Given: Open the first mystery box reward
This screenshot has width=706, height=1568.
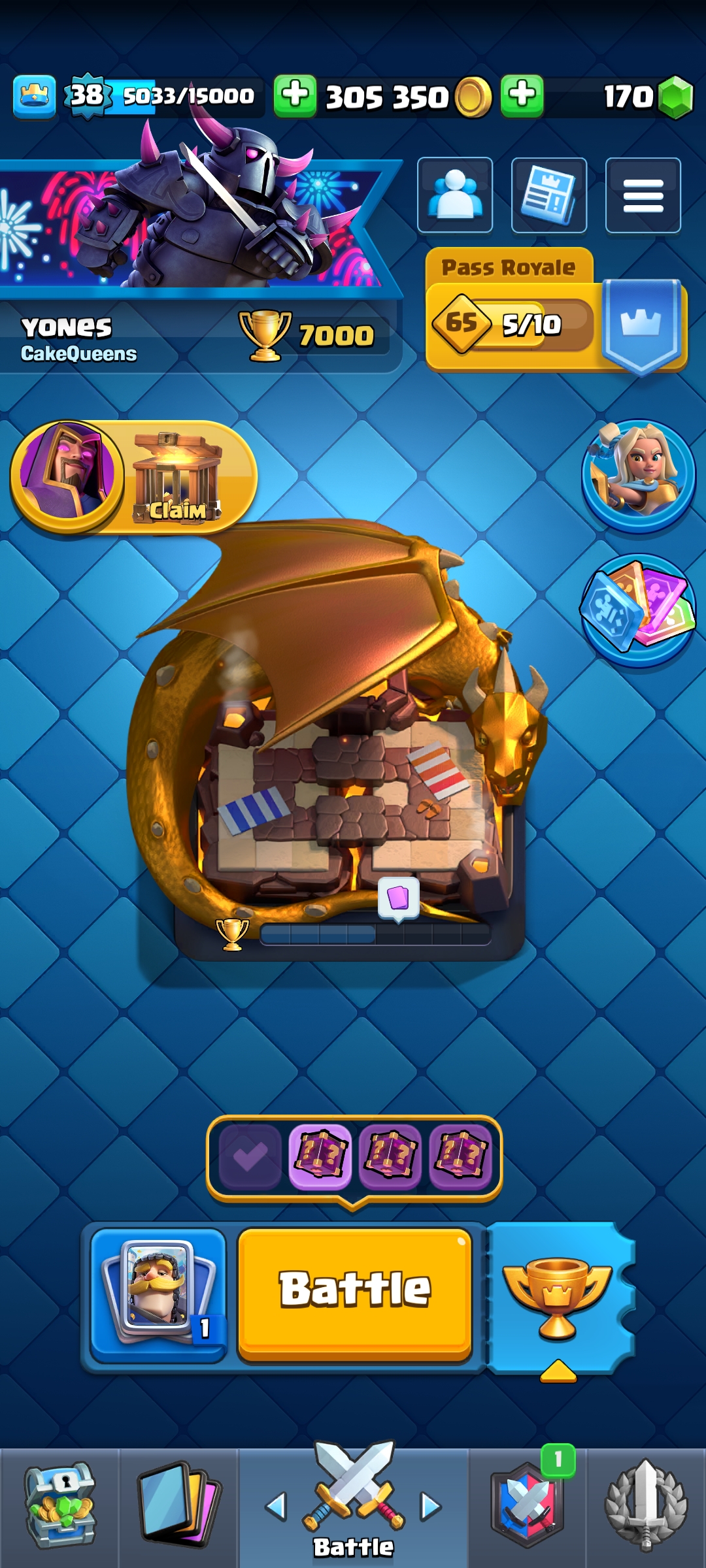Looking at the screenshot, I should coord(320,1156).
